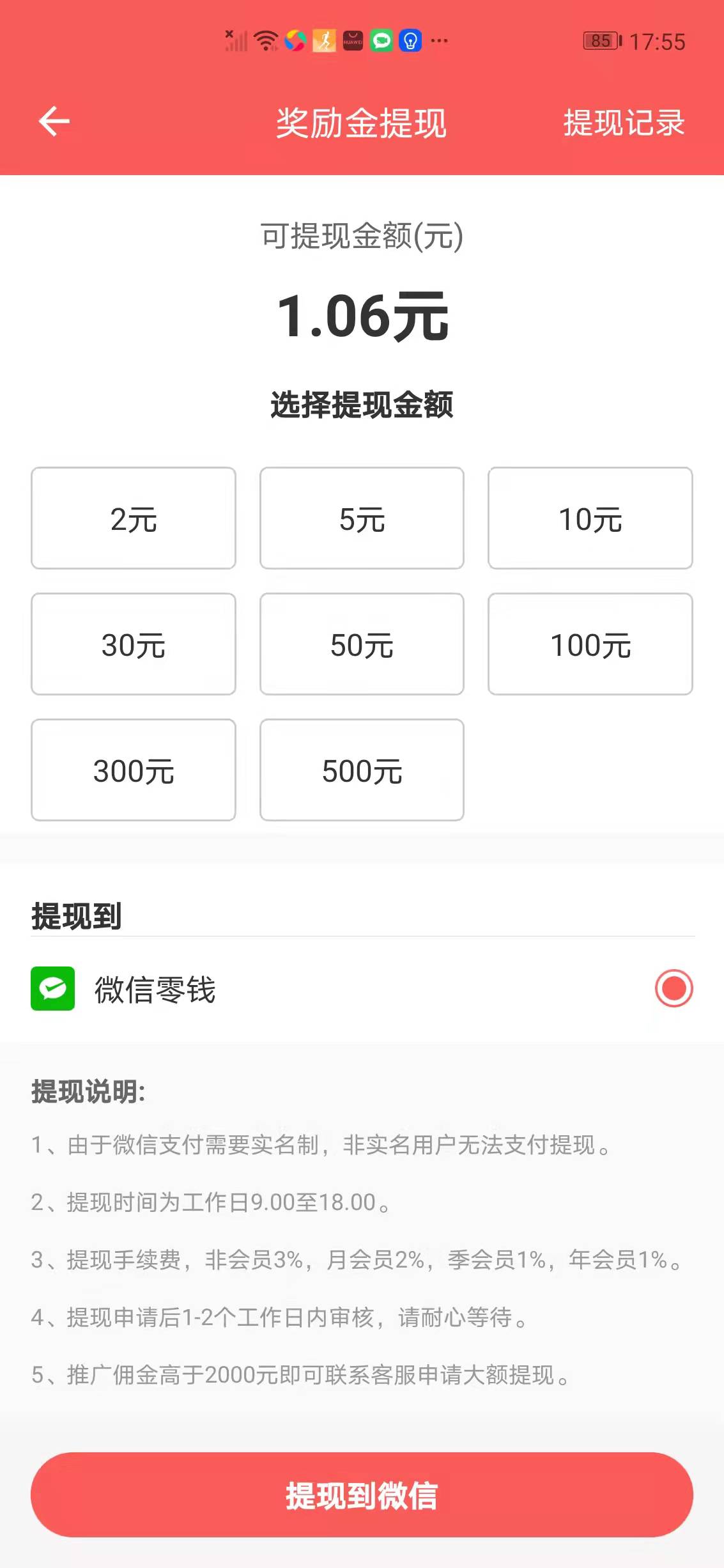
Task: Tap the battery indicator in the status bar
Action: click(599, 41)
